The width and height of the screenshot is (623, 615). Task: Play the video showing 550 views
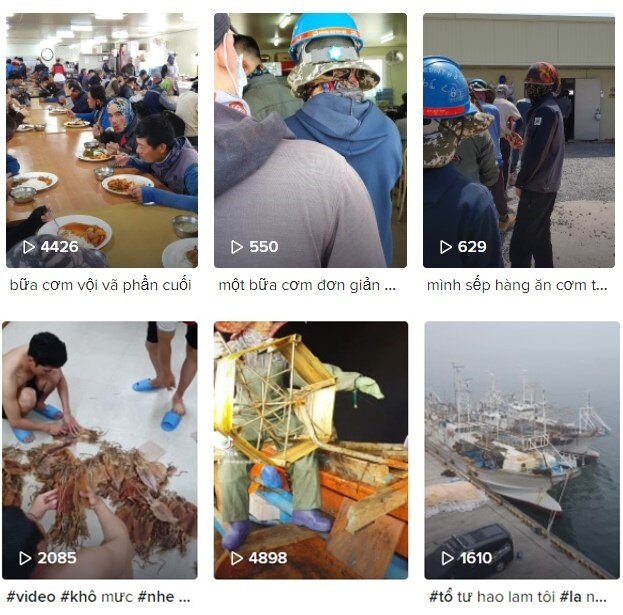[x=310, y=140]
